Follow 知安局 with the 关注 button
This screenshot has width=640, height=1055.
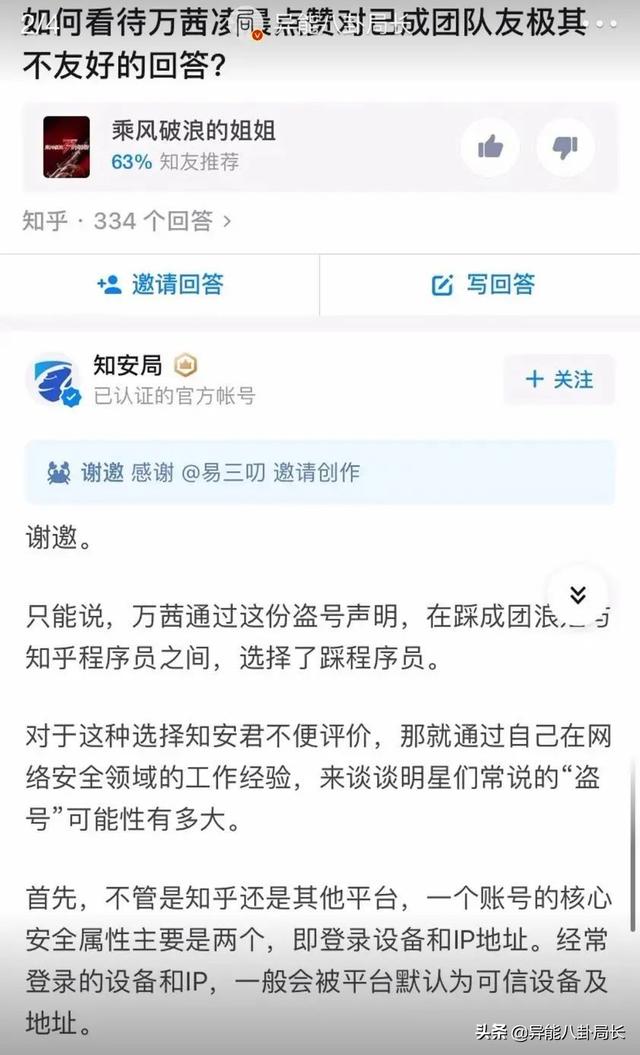point(559,379)
